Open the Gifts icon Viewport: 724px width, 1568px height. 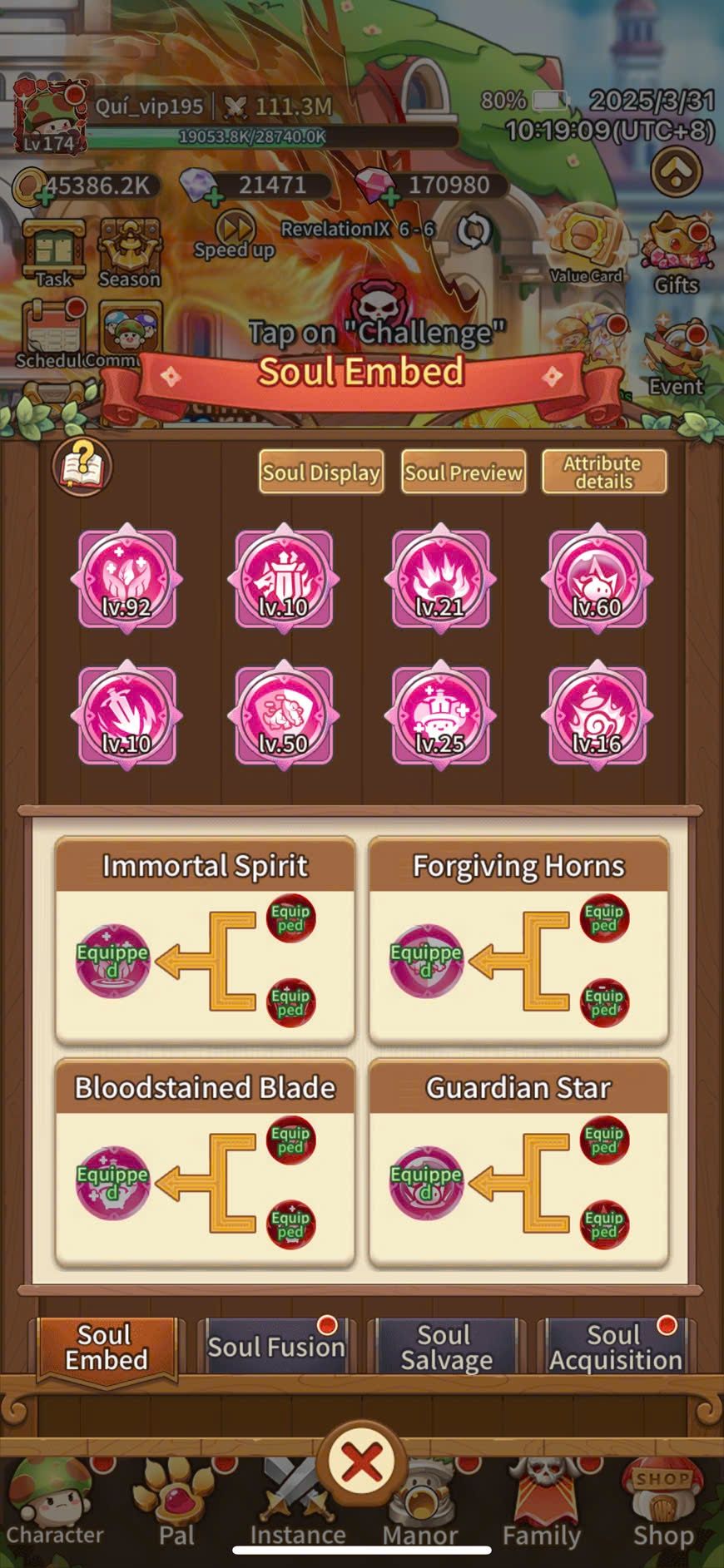pyautogui.click(x=676, y=255)
